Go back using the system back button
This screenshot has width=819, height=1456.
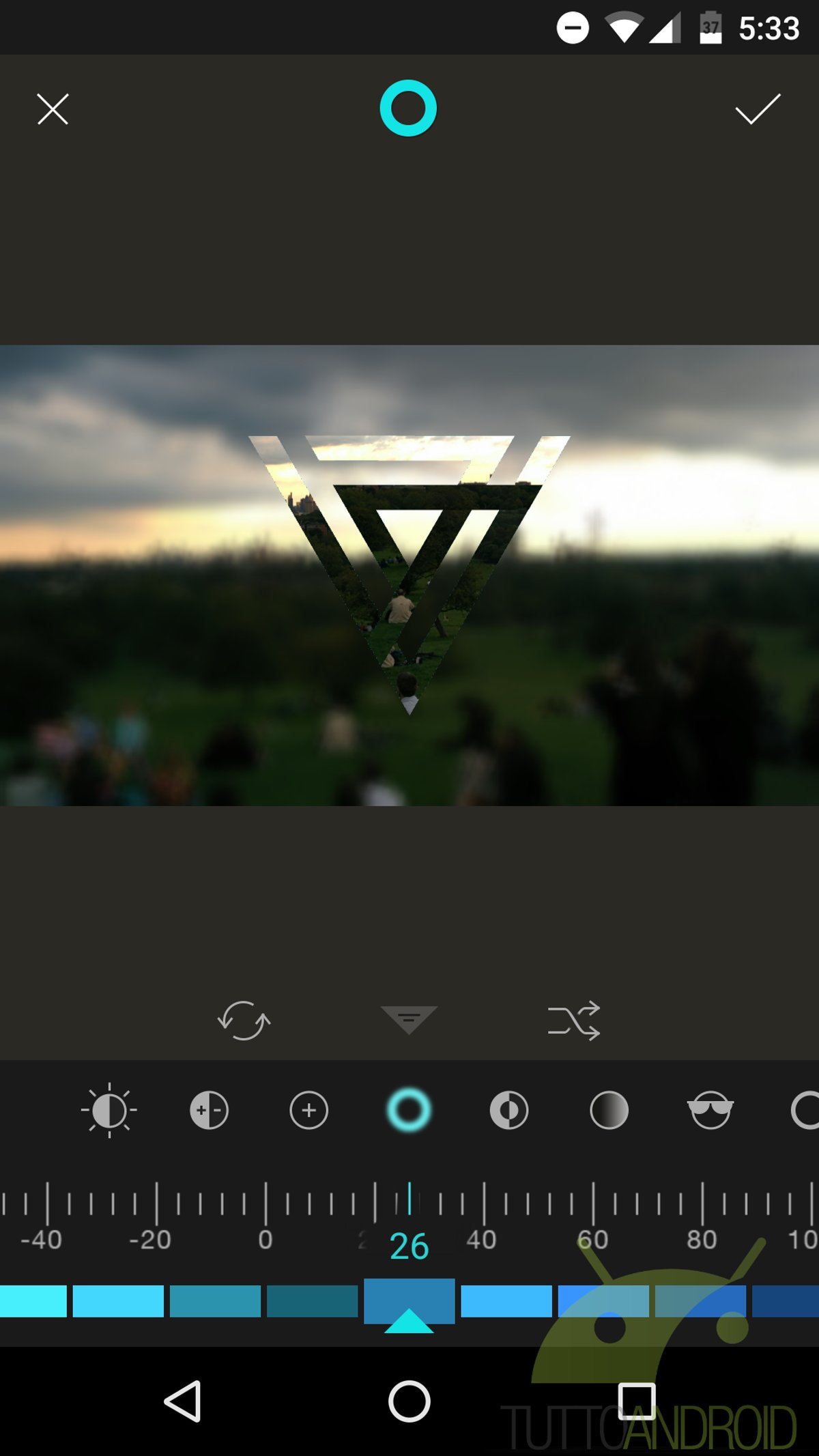tap(183, 1401)
